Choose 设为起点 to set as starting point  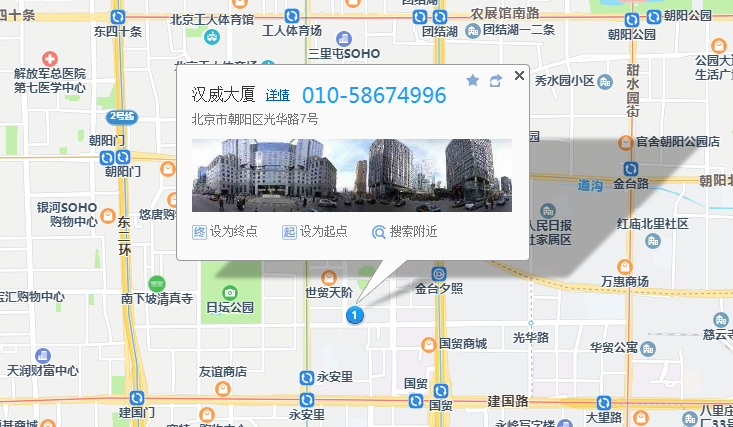tap(315, 231)
